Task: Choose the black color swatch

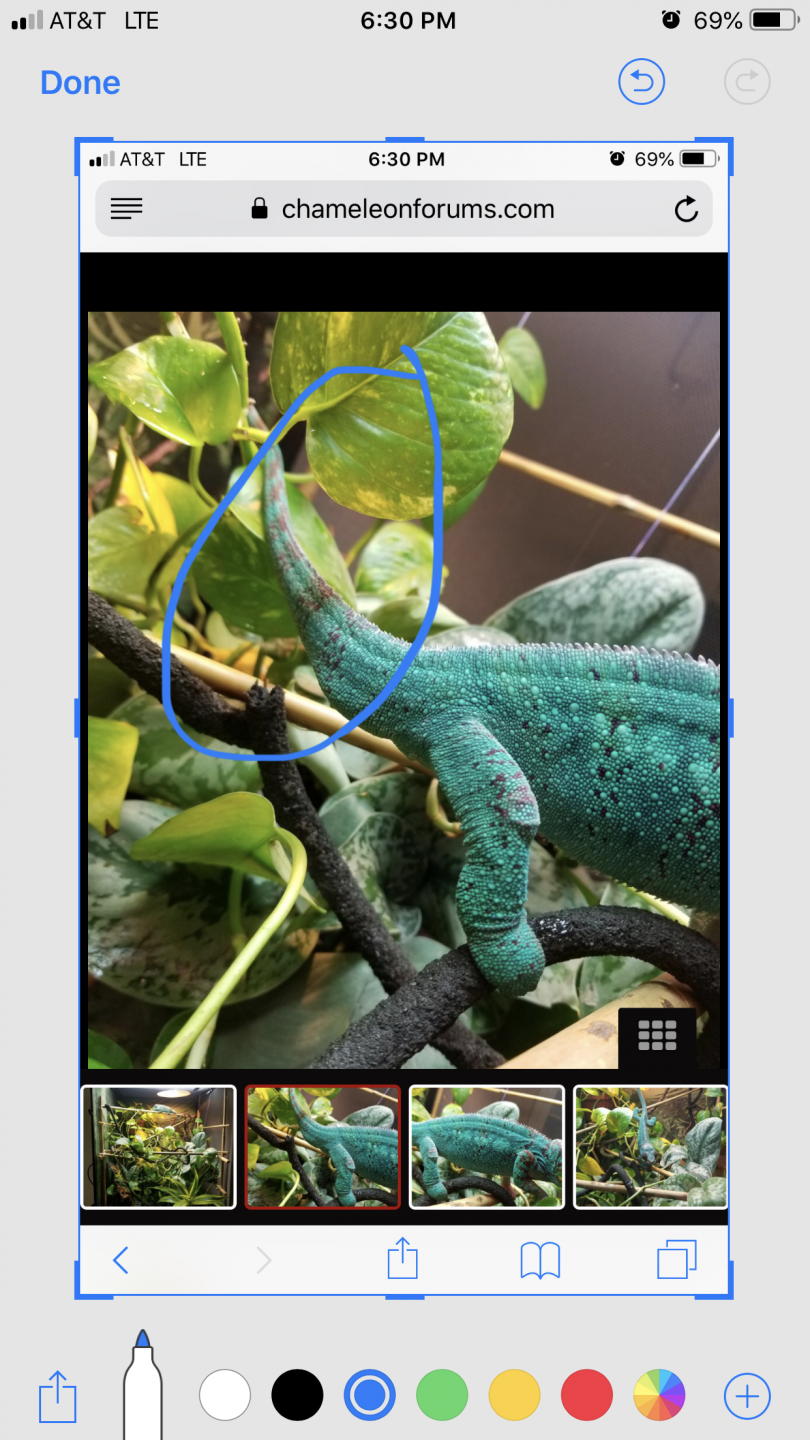Action: tap(297, 1395)
